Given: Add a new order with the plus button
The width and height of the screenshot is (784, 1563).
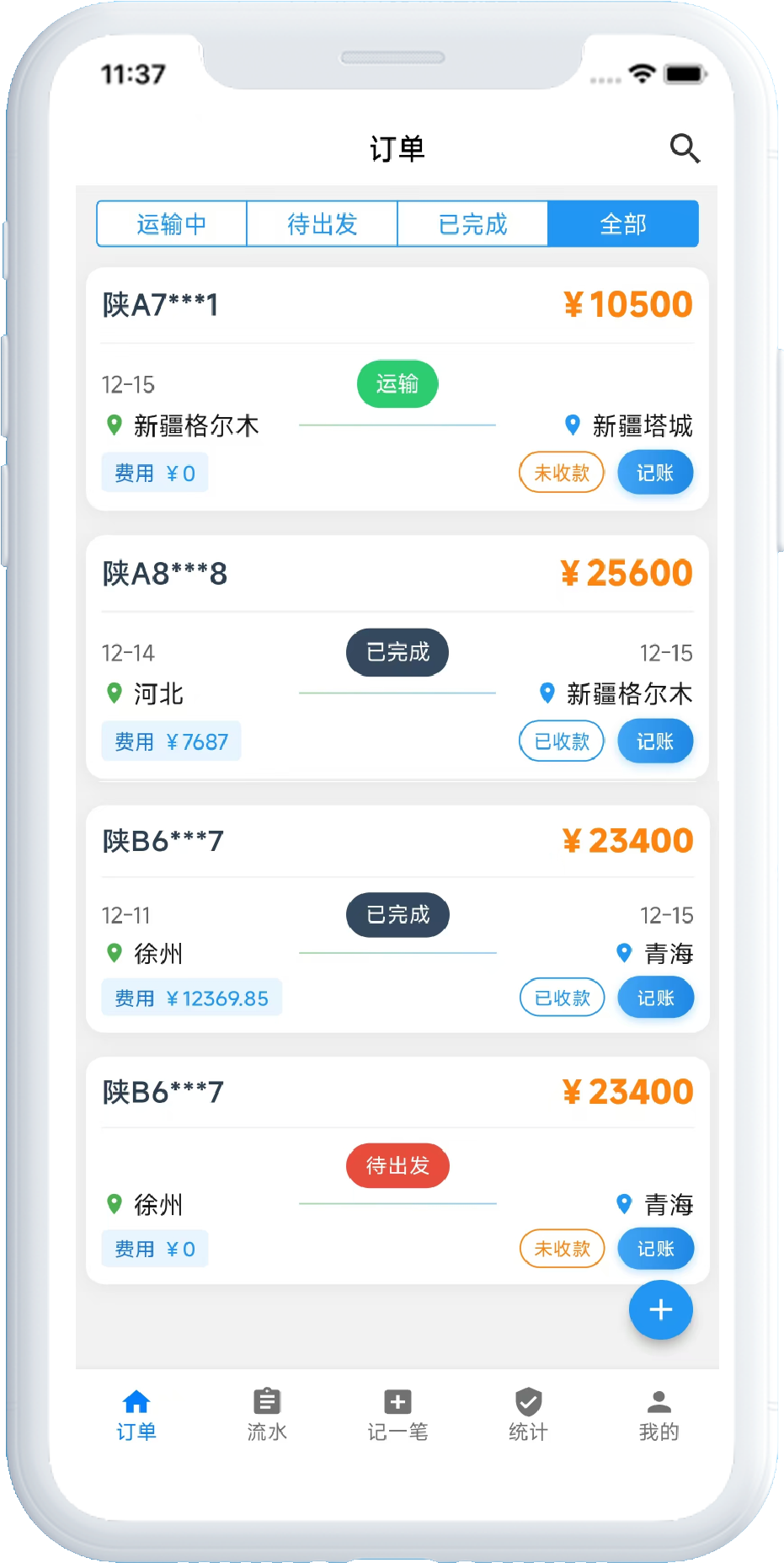Looking at the screenshot, I should 661,1309.
